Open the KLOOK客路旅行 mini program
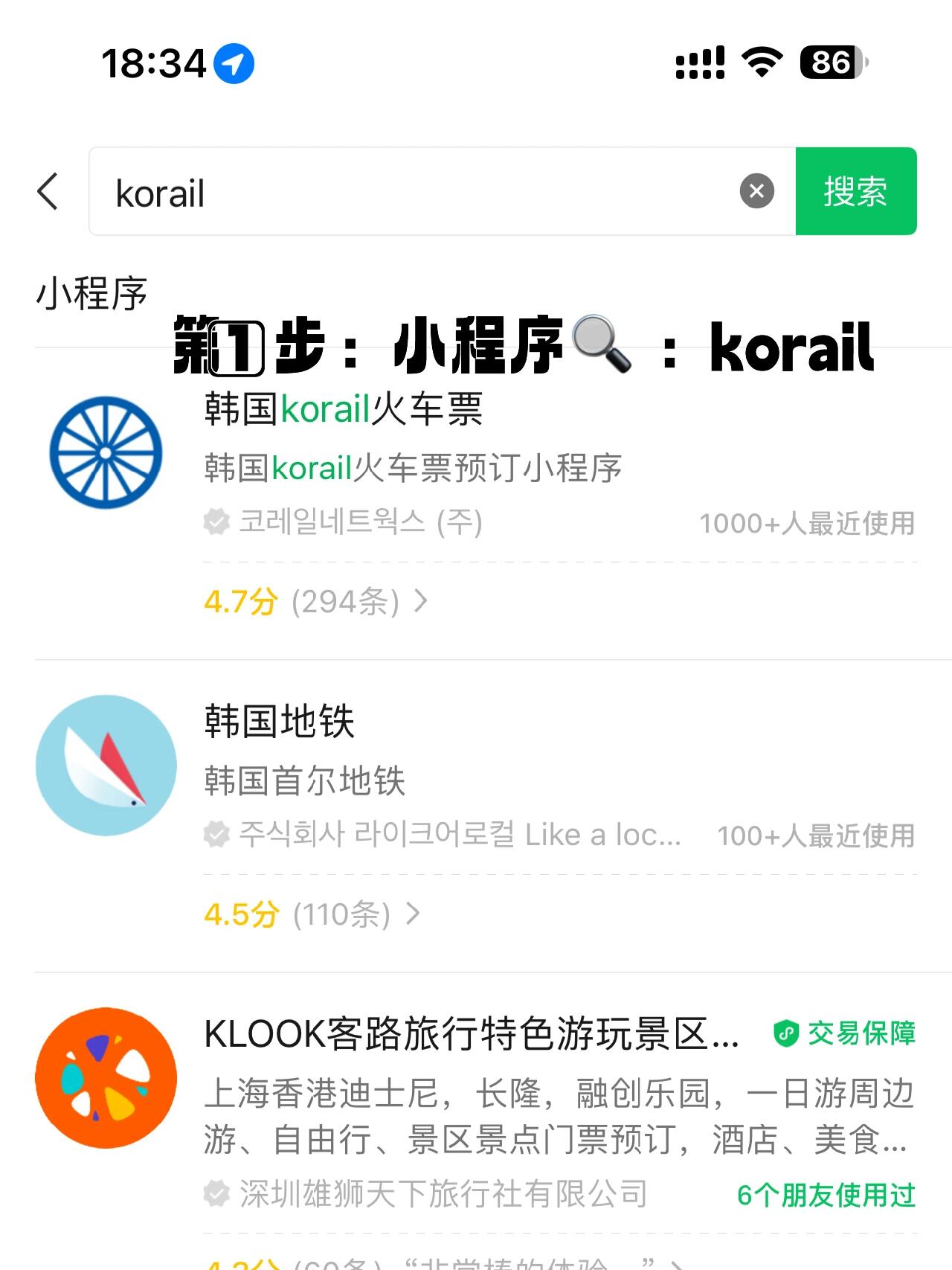Viewport: 952px width, 1270px height. (x=470, y=1034)
